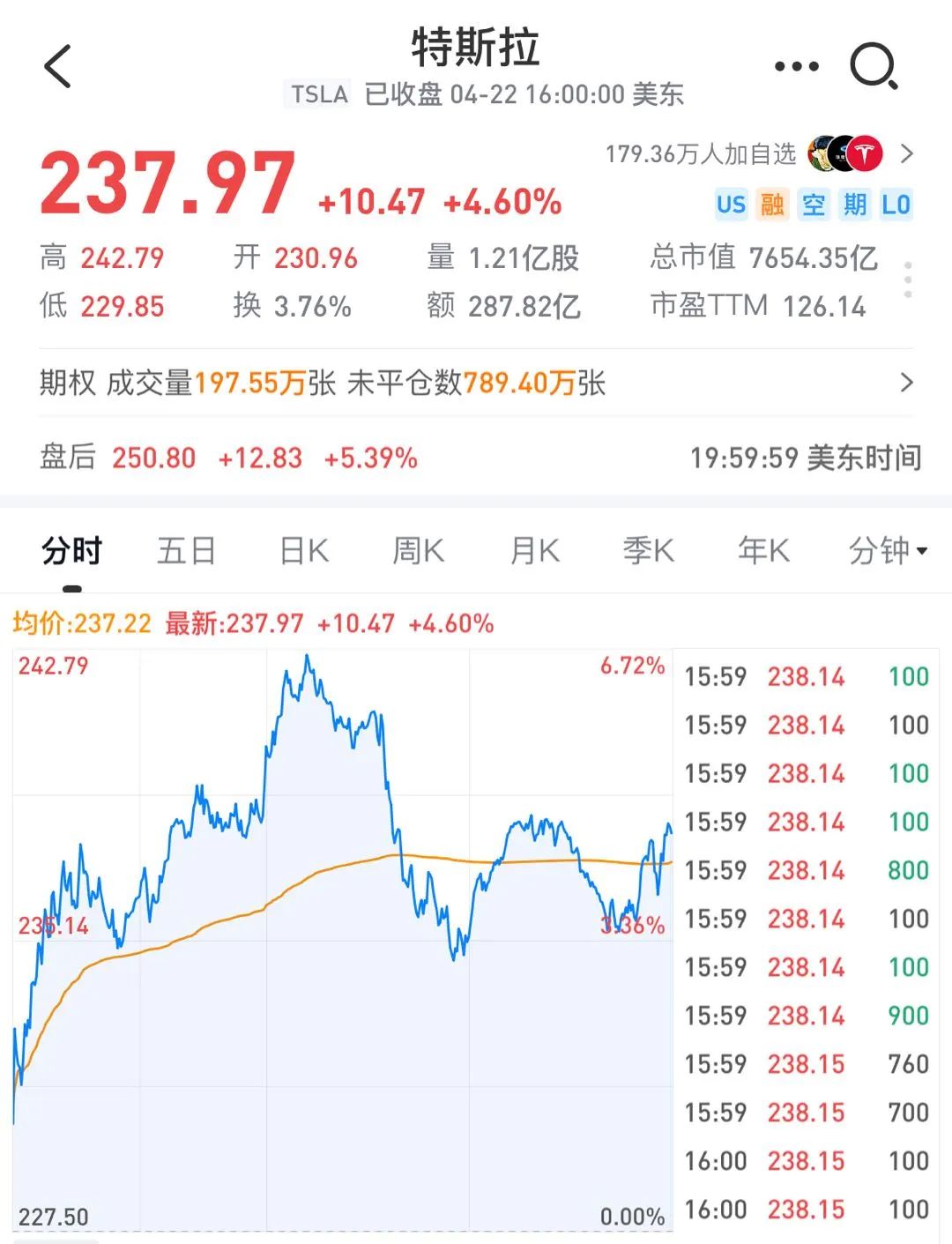Tap the 期 options tag
The width and height of the screenshot is (952, 1244).
pos(854,205)
